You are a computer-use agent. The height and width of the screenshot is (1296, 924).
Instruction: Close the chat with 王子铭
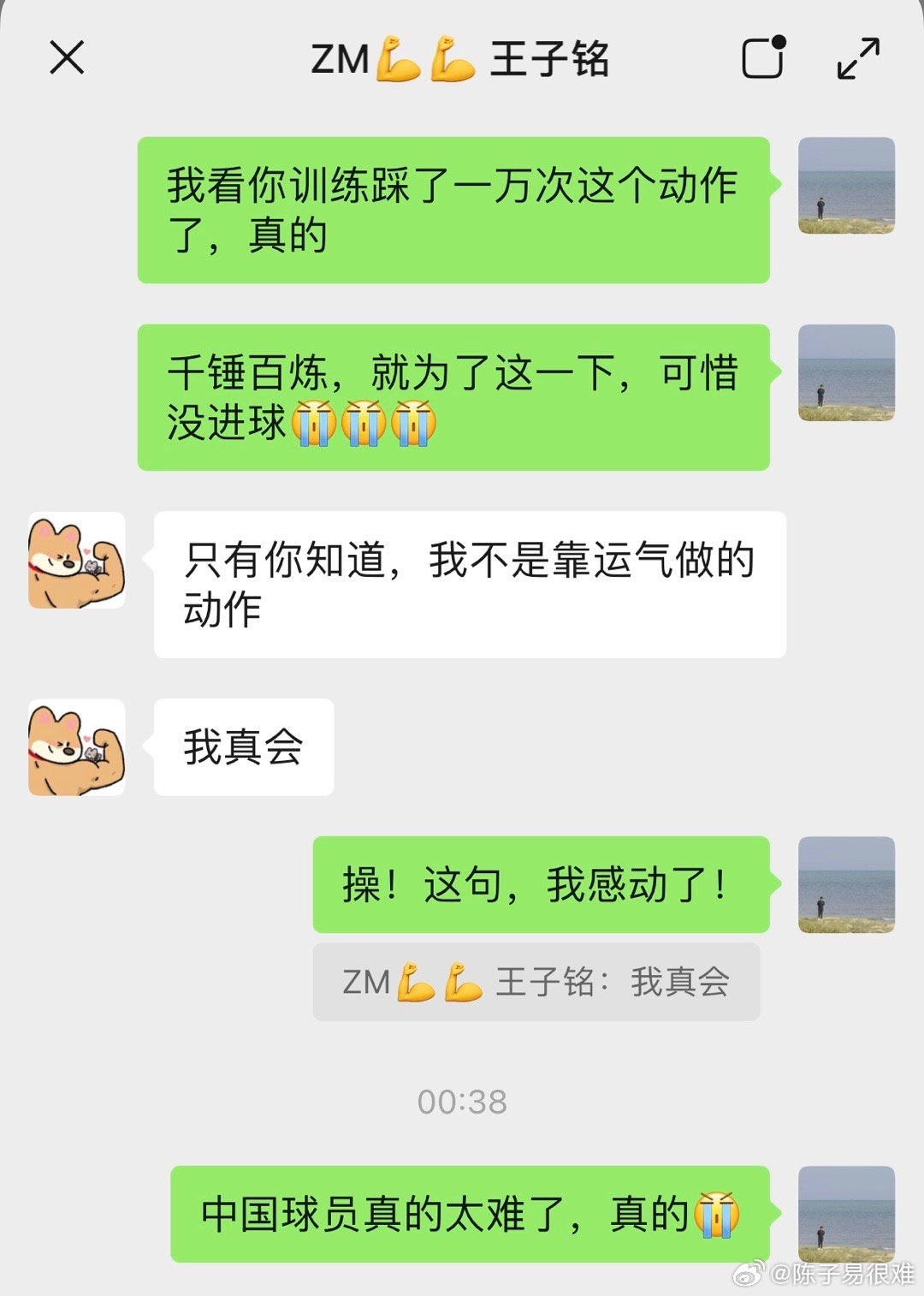click(67, 58)
